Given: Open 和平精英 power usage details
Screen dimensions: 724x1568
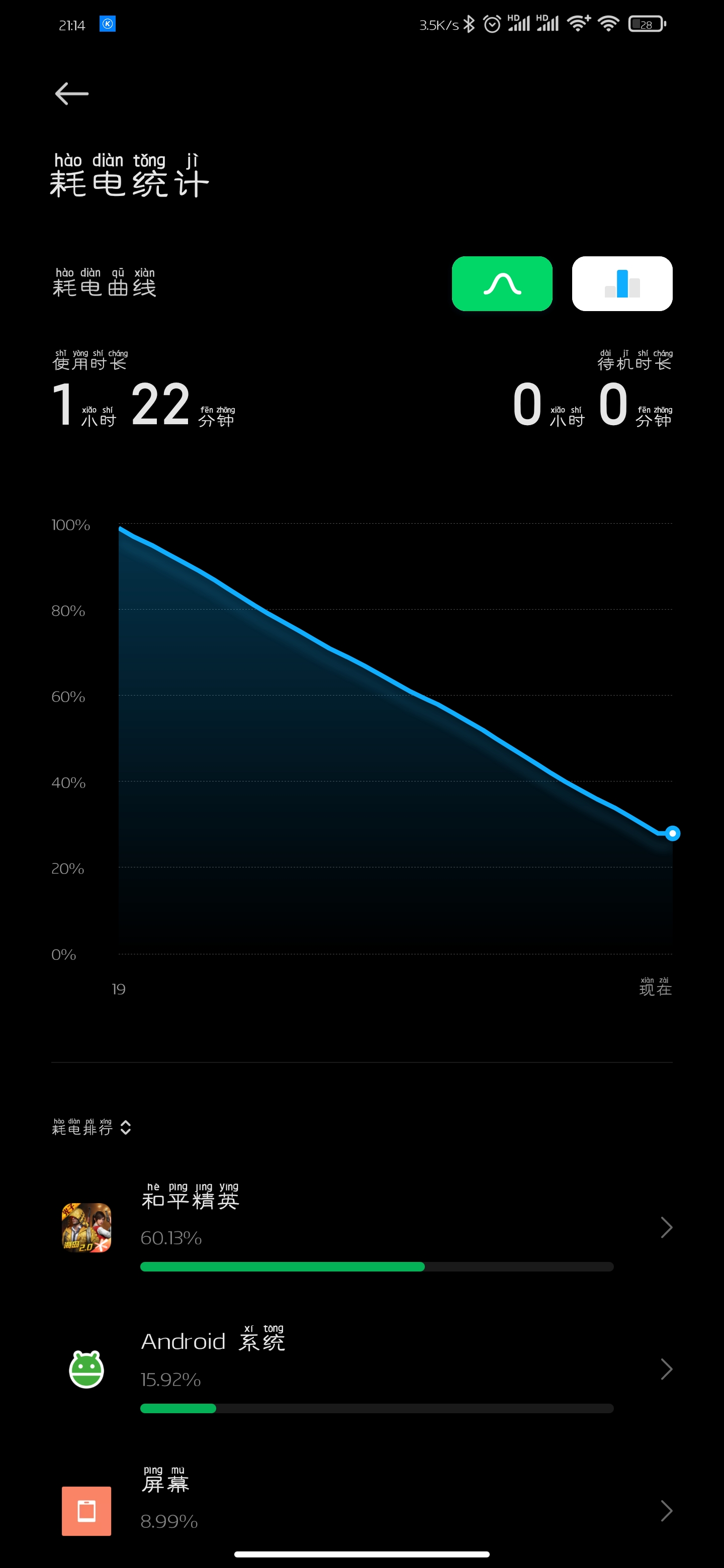Looking at the screenshot, I should pyautogui.click(x=361, y=1228).
